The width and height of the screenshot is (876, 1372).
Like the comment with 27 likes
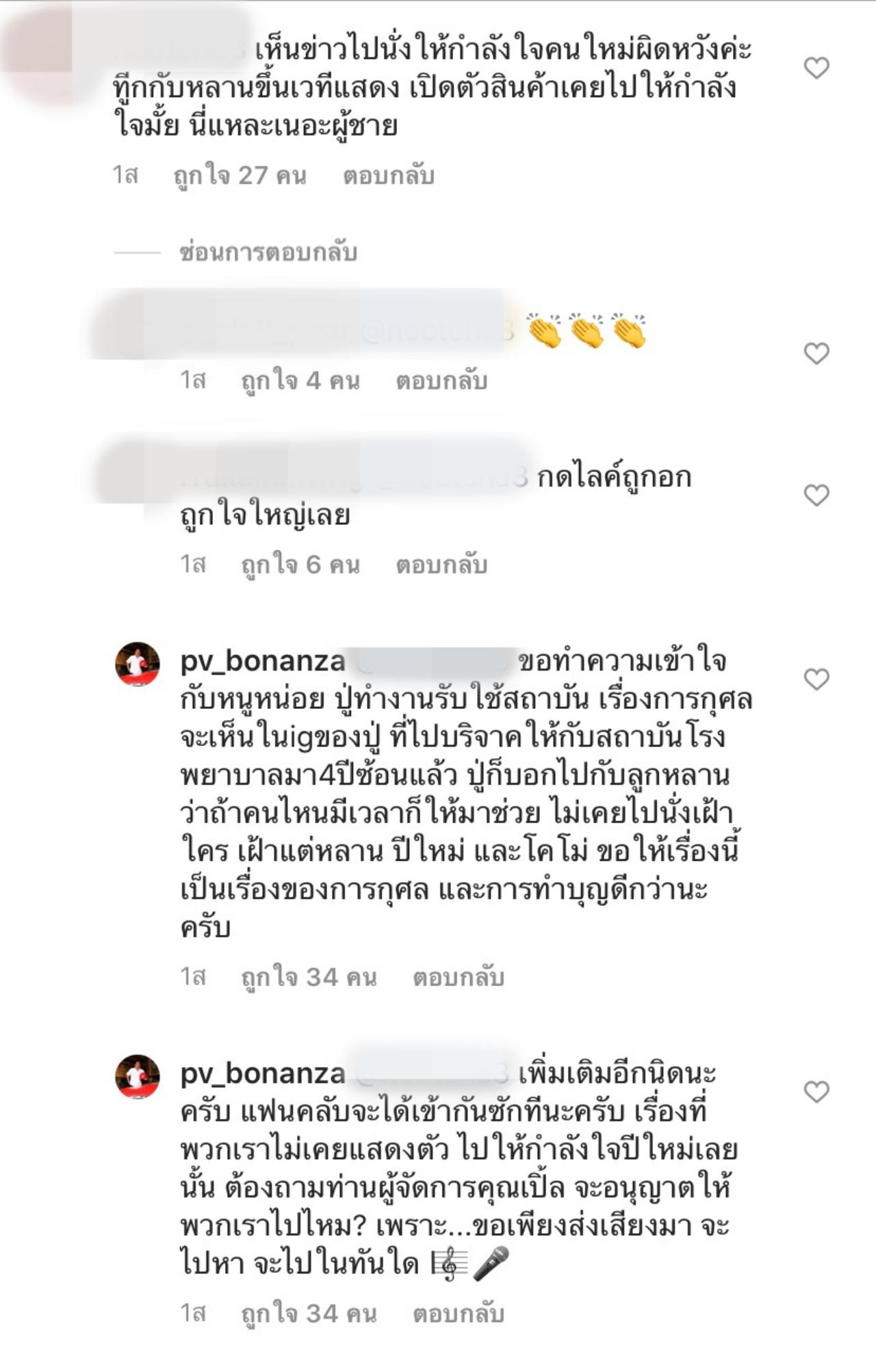point(816,68)
